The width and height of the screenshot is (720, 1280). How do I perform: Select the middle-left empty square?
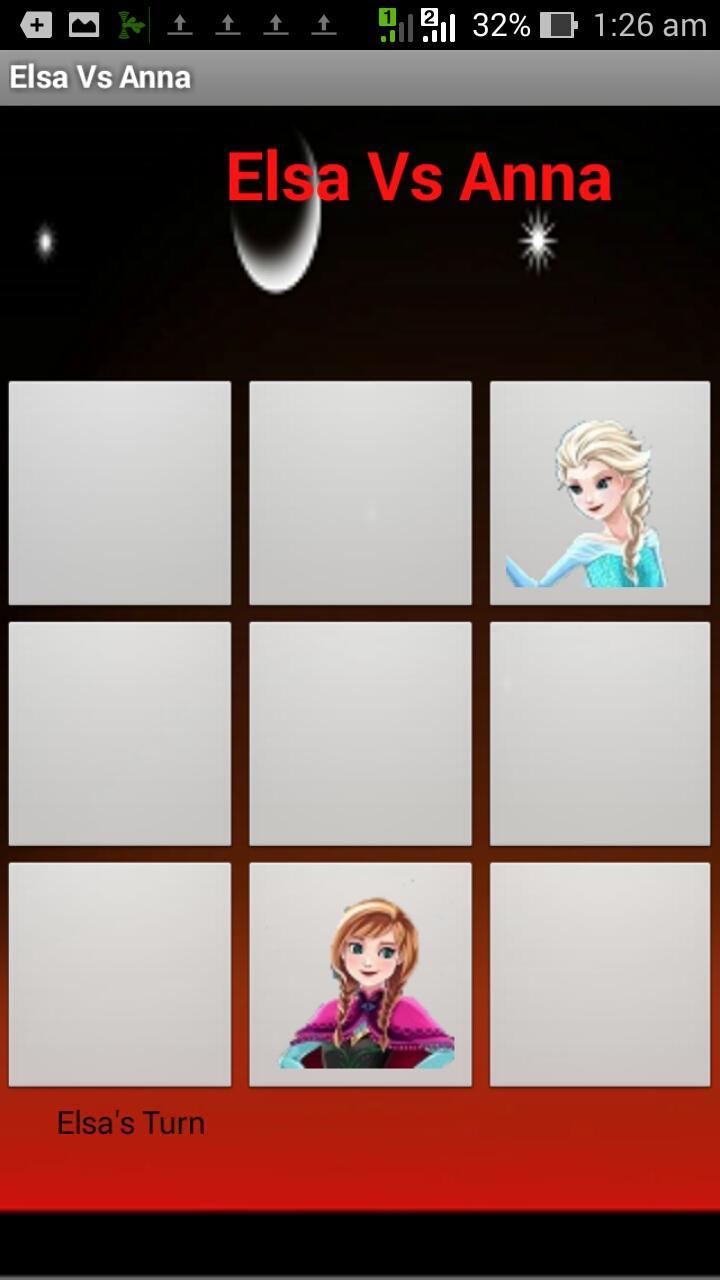point(120,734)
